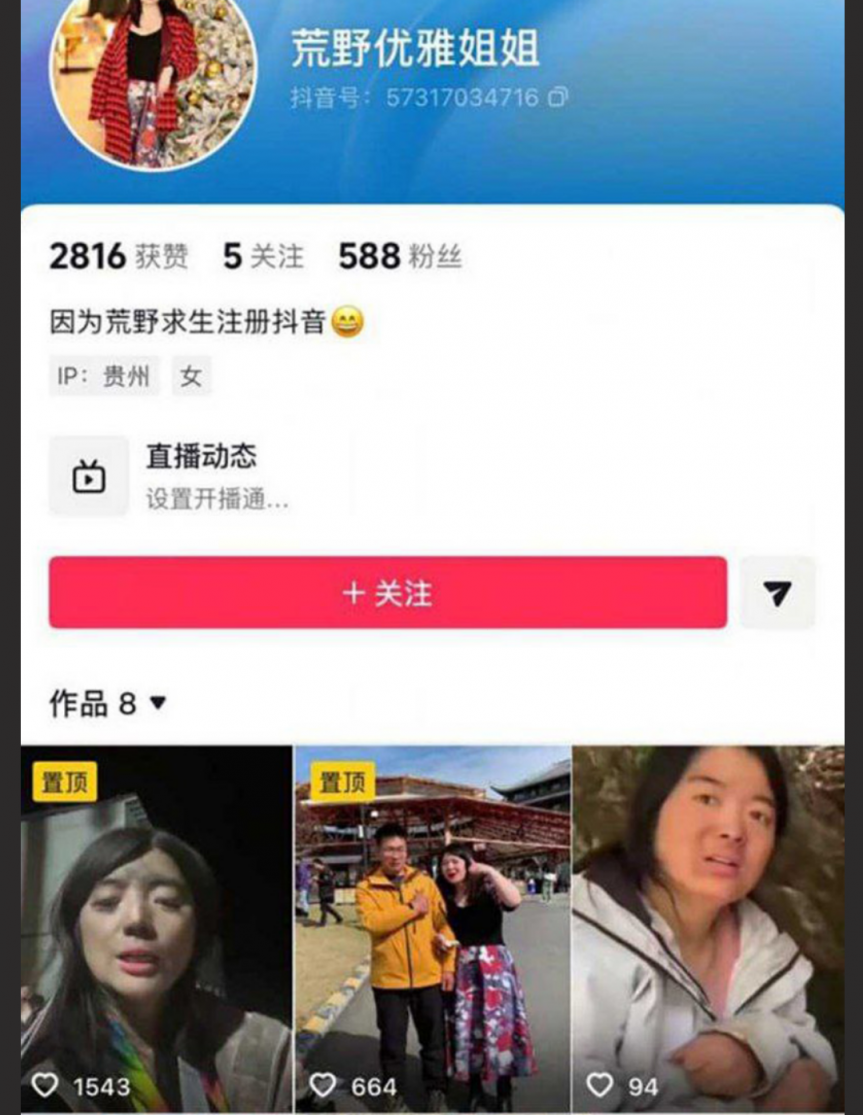
Task: Open the 直播动态 live status card
Action: 200,476
